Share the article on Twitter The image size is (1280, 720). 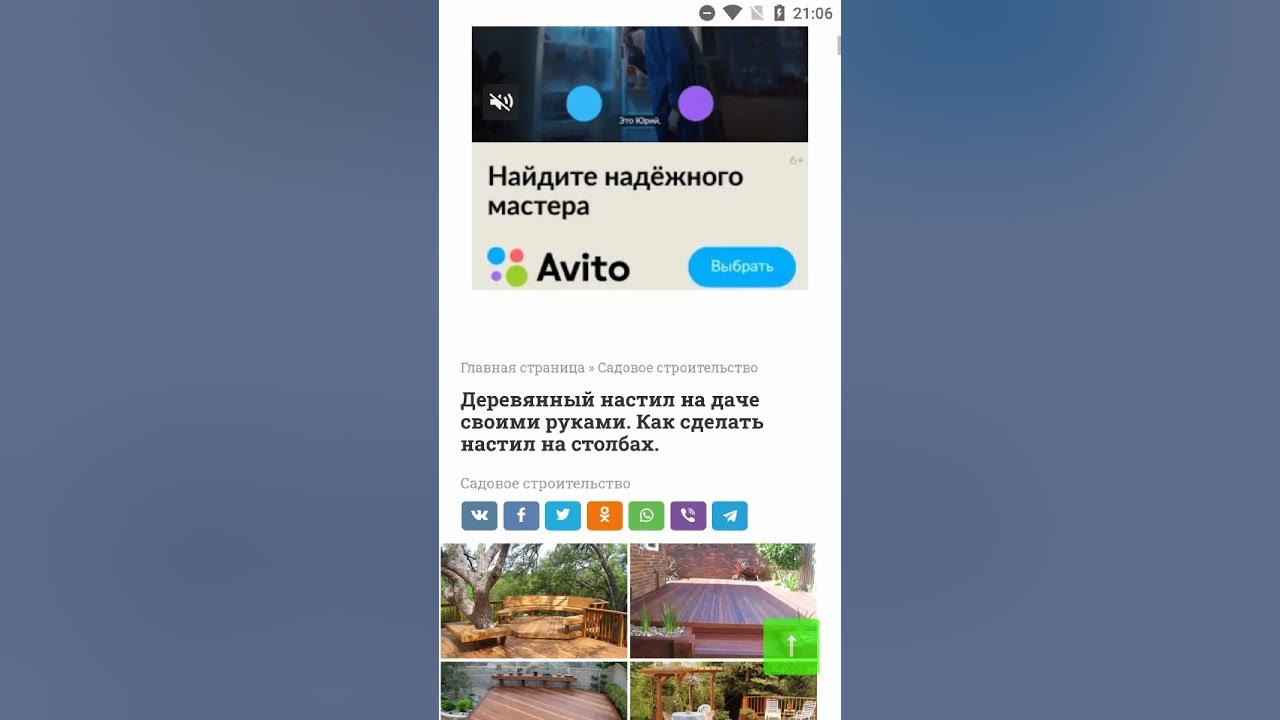(563, 516)
